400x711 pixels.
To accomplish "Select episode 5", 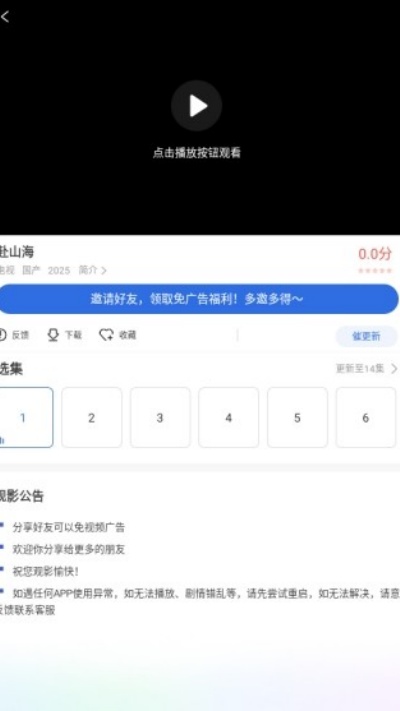I will (x=297, y=417).
